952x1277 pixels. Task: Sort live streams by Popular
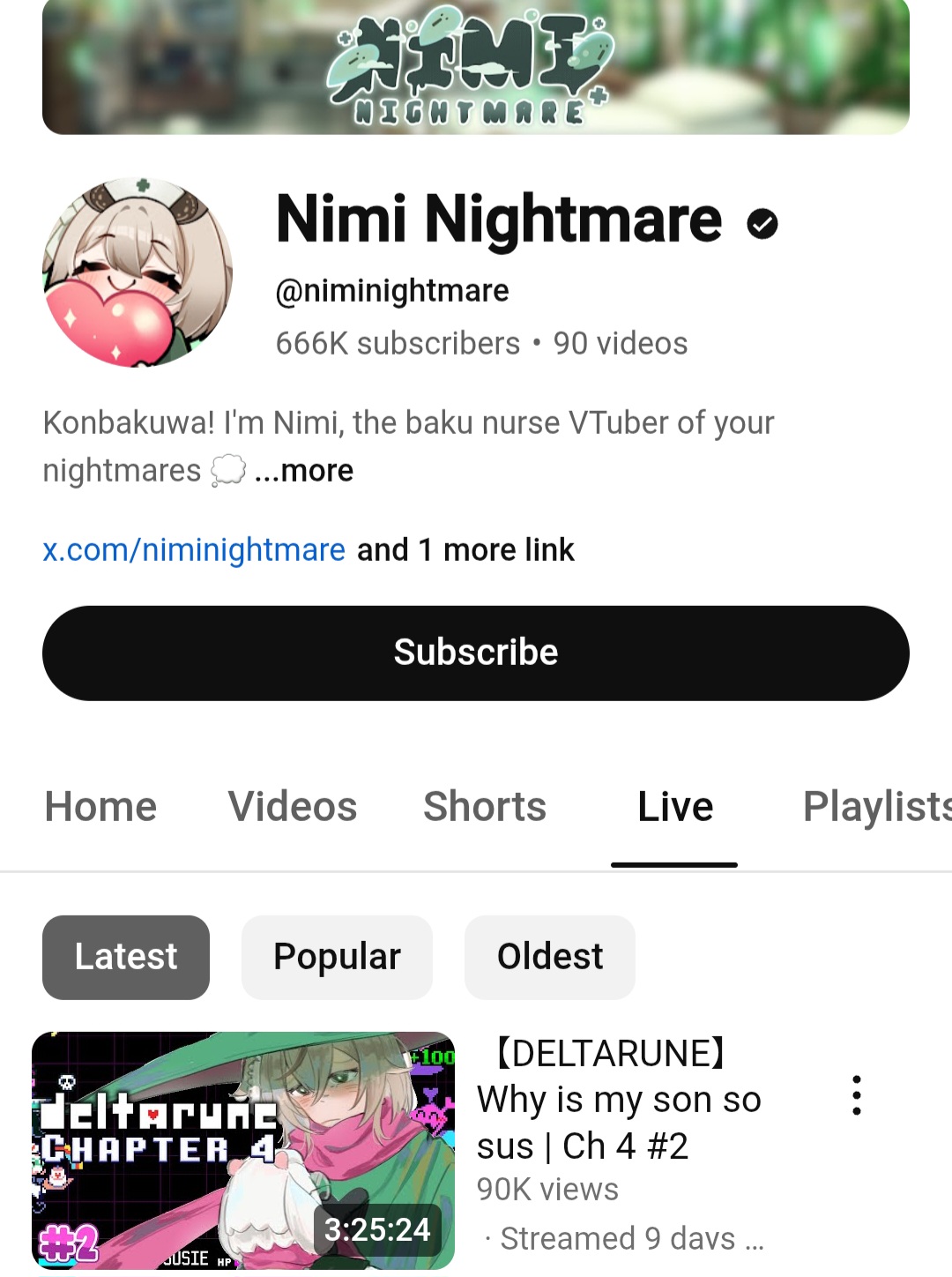point(337,957)
